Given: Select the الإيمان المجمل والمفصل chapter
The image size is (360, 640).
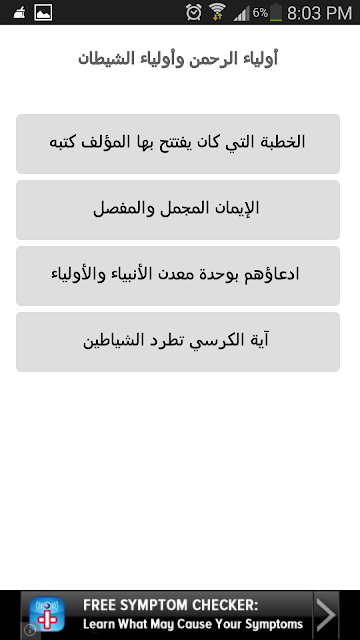Looking at the screenshot, I should [178, 210].
